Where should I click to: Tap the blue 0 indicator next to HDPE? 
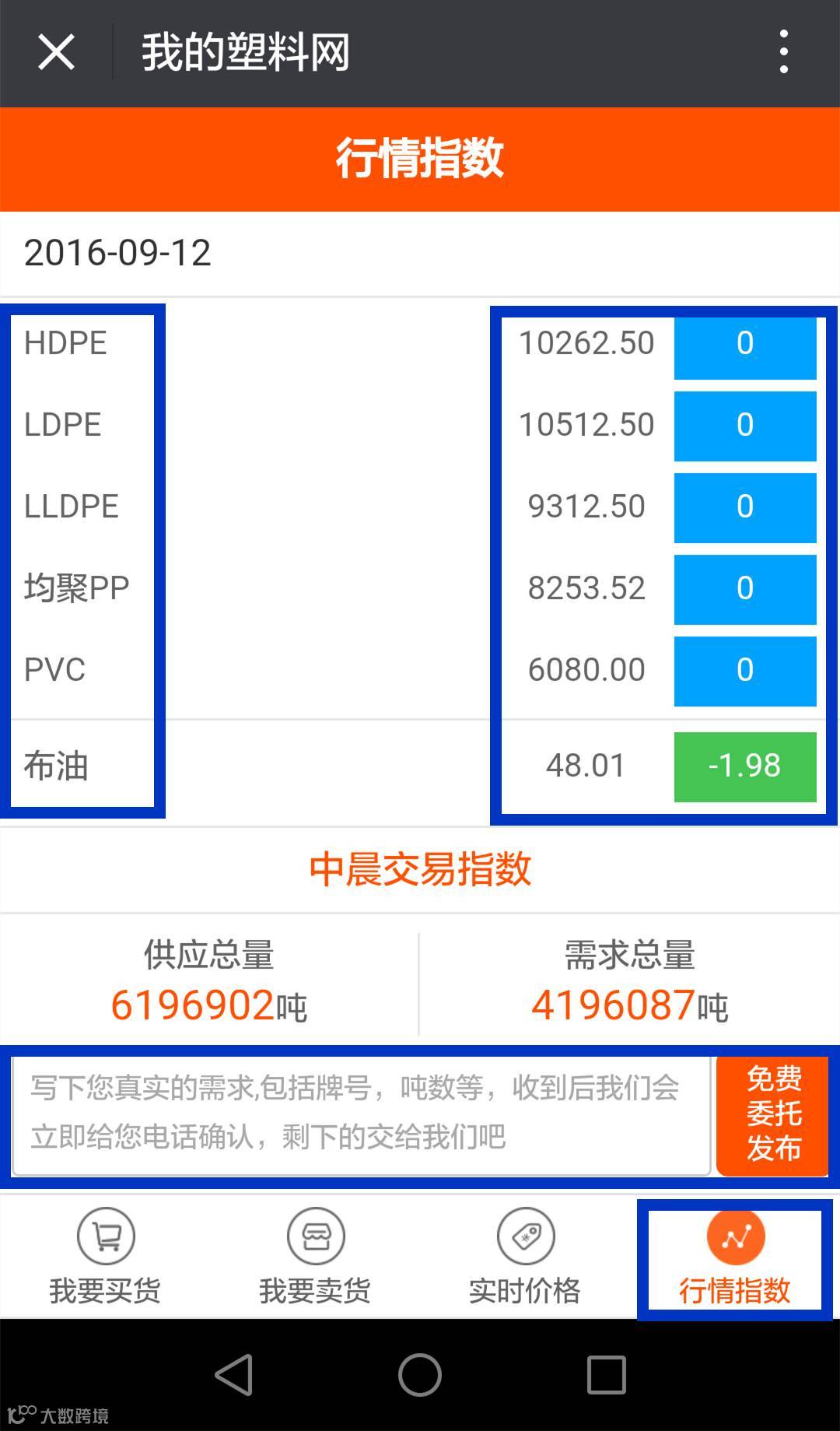point(744,343)
